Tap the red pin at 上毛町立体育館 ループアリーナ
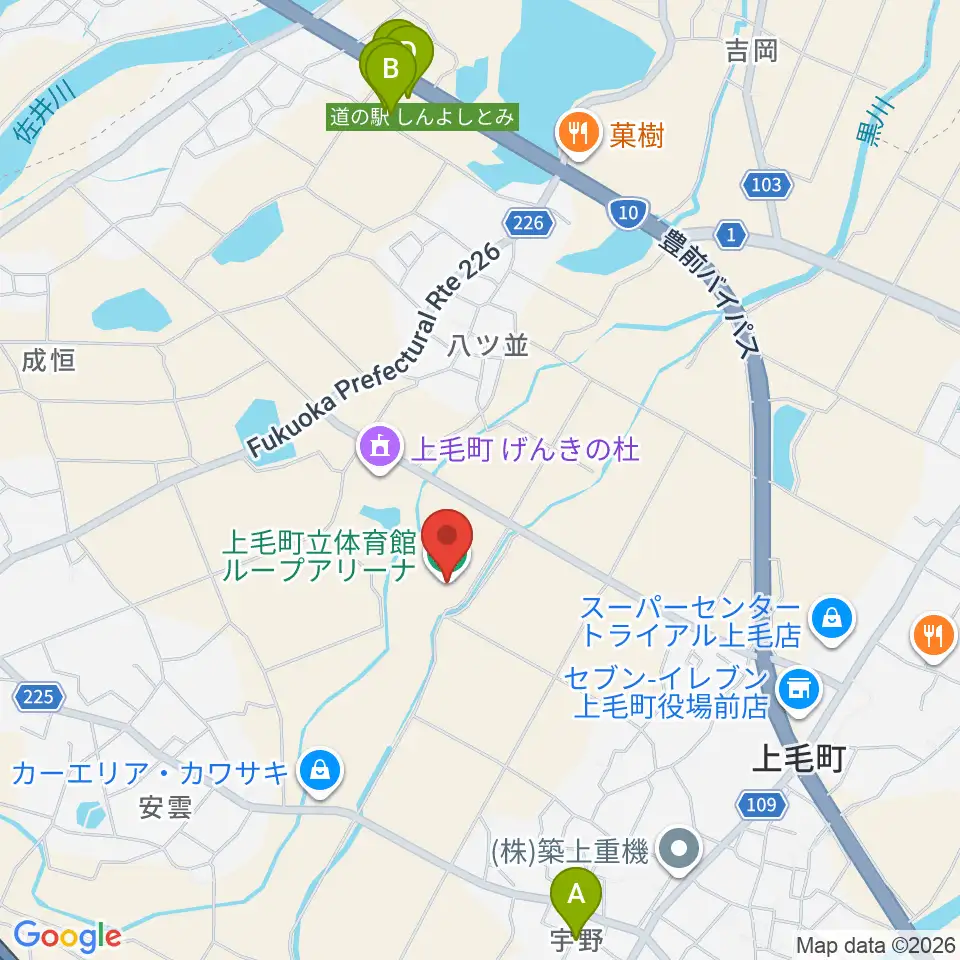 coord(447,544)
